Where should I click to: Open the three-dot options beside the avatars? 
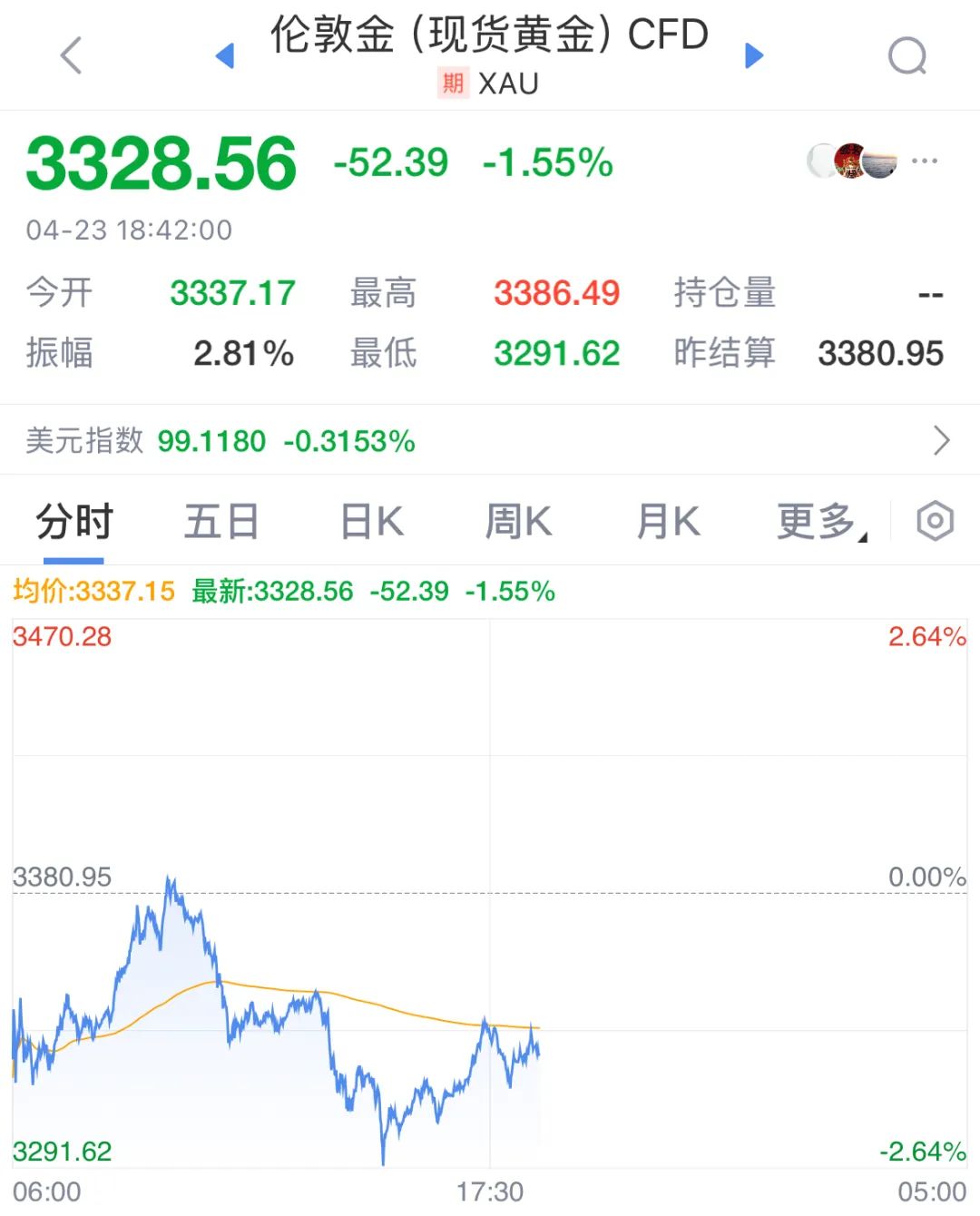point(925,162)
